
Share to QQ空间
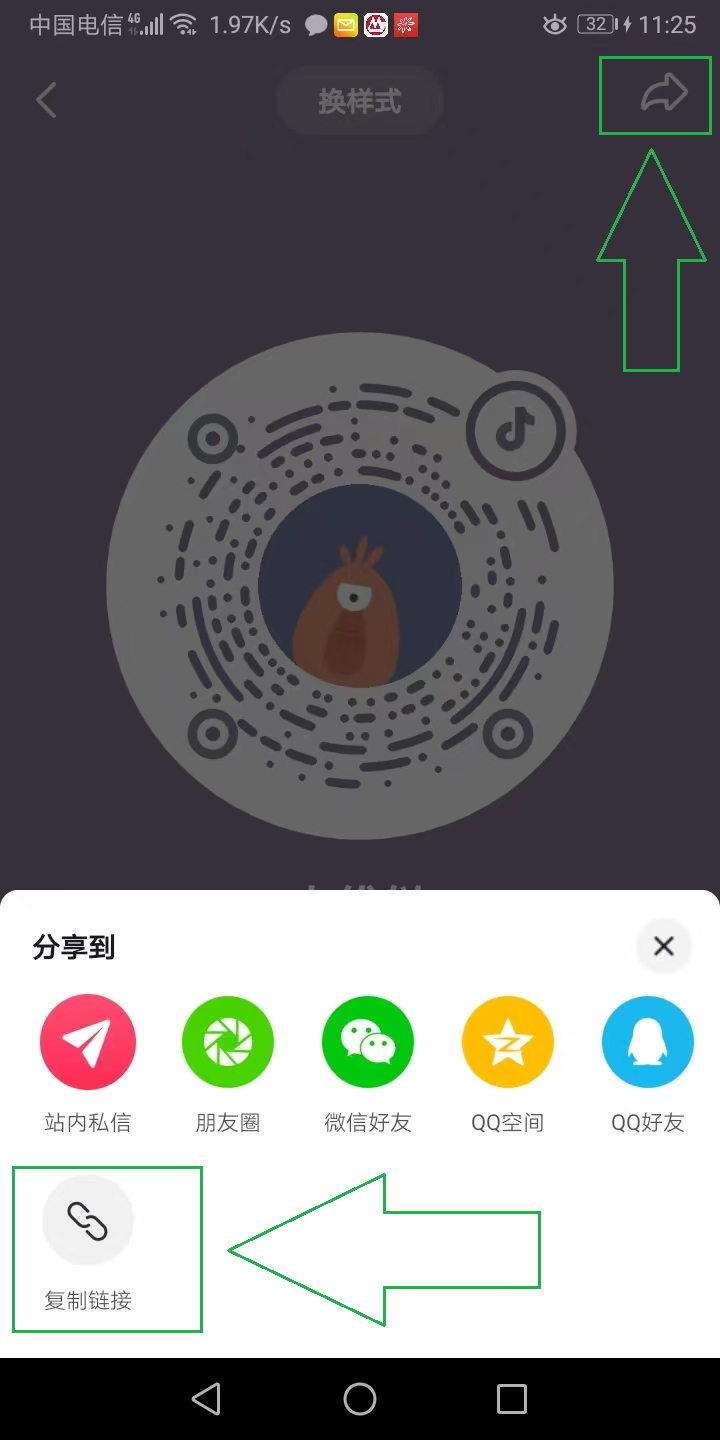(x=508, y=1042)
